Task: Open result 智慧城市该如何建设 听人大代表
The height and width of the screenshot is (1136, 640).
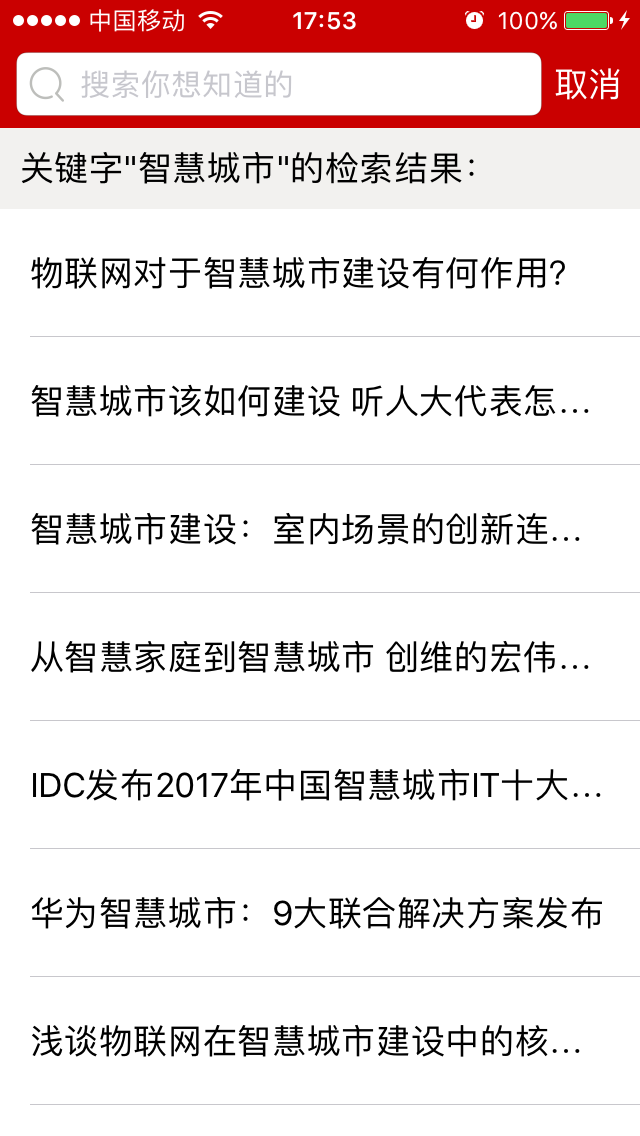Action: 320,401
